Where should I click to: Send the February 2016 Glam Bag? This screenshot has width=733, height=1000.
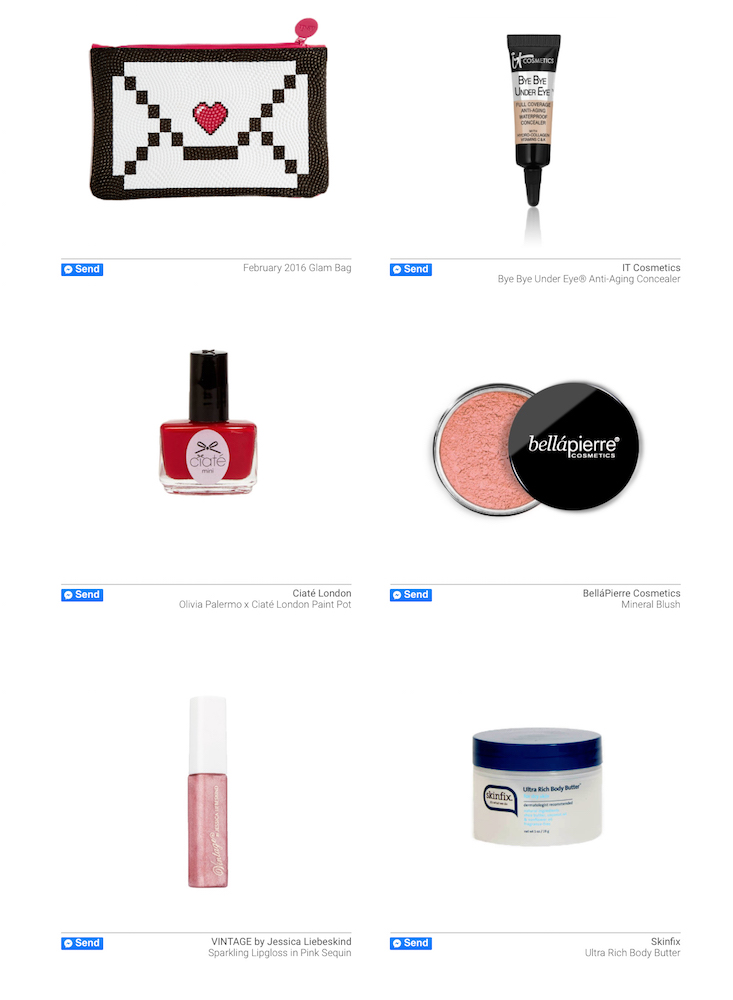(x=82, y=269)
